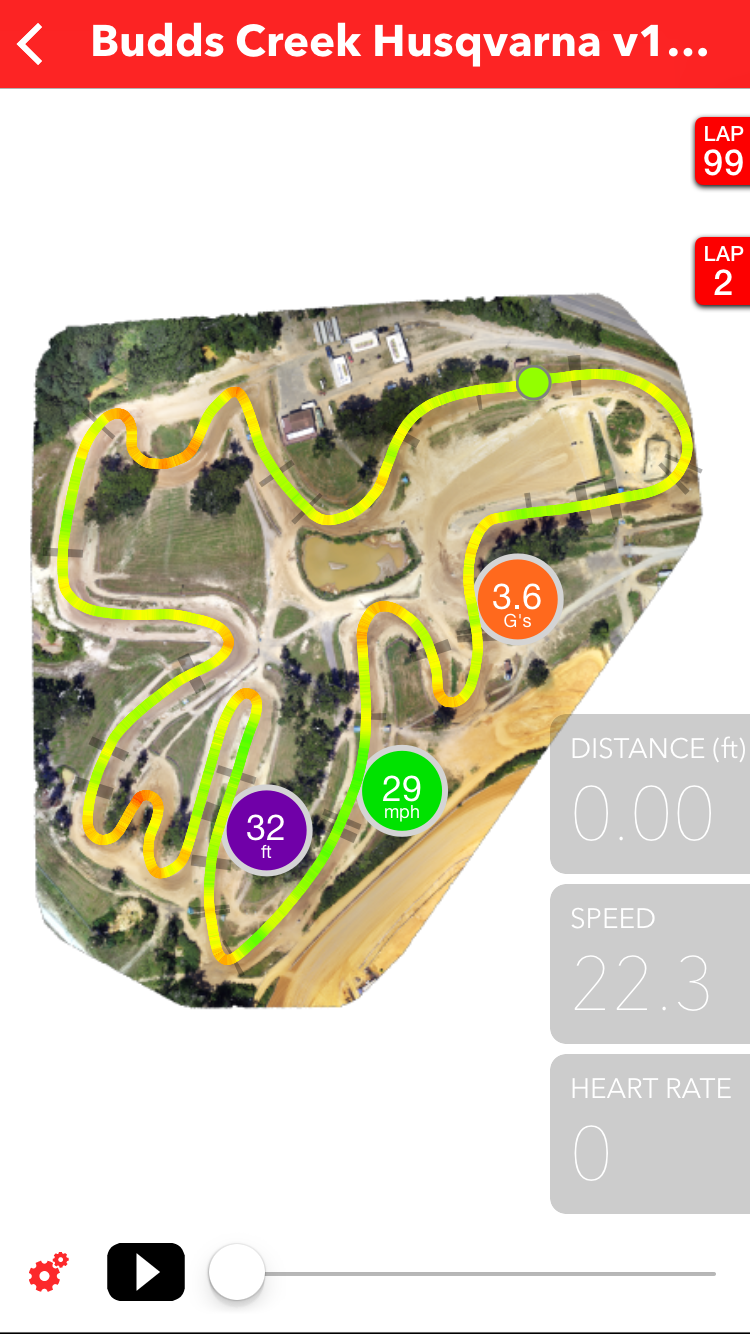Open the DISTANCE (ft) data panel
The width and height of the screenshot is (750, 1334).
pyautogui.click(x=650, y=794)
